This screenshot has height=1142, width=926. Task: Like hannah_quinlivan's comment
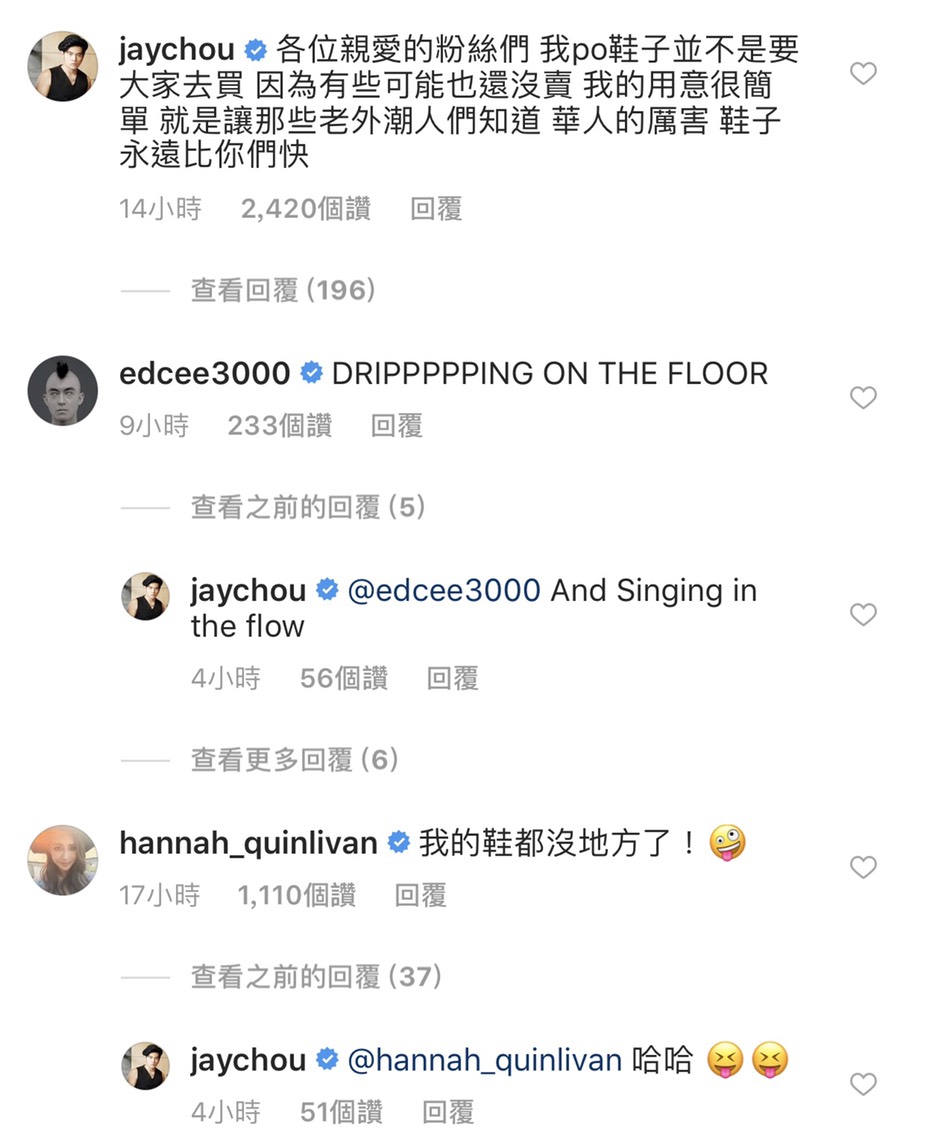(862, 867)
